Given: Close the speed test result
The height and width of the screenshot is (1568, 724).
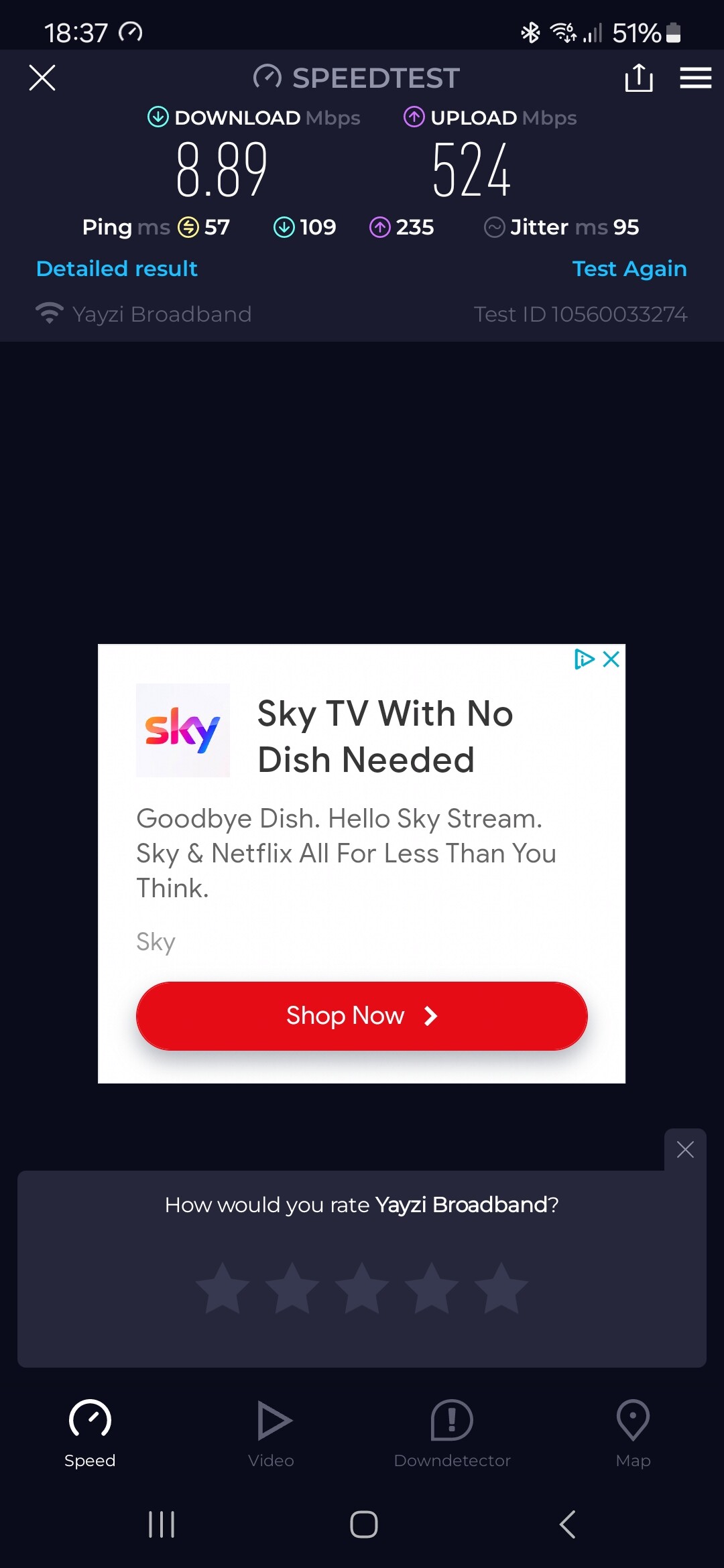Looking at the screenshot, I should coord(42,78).
